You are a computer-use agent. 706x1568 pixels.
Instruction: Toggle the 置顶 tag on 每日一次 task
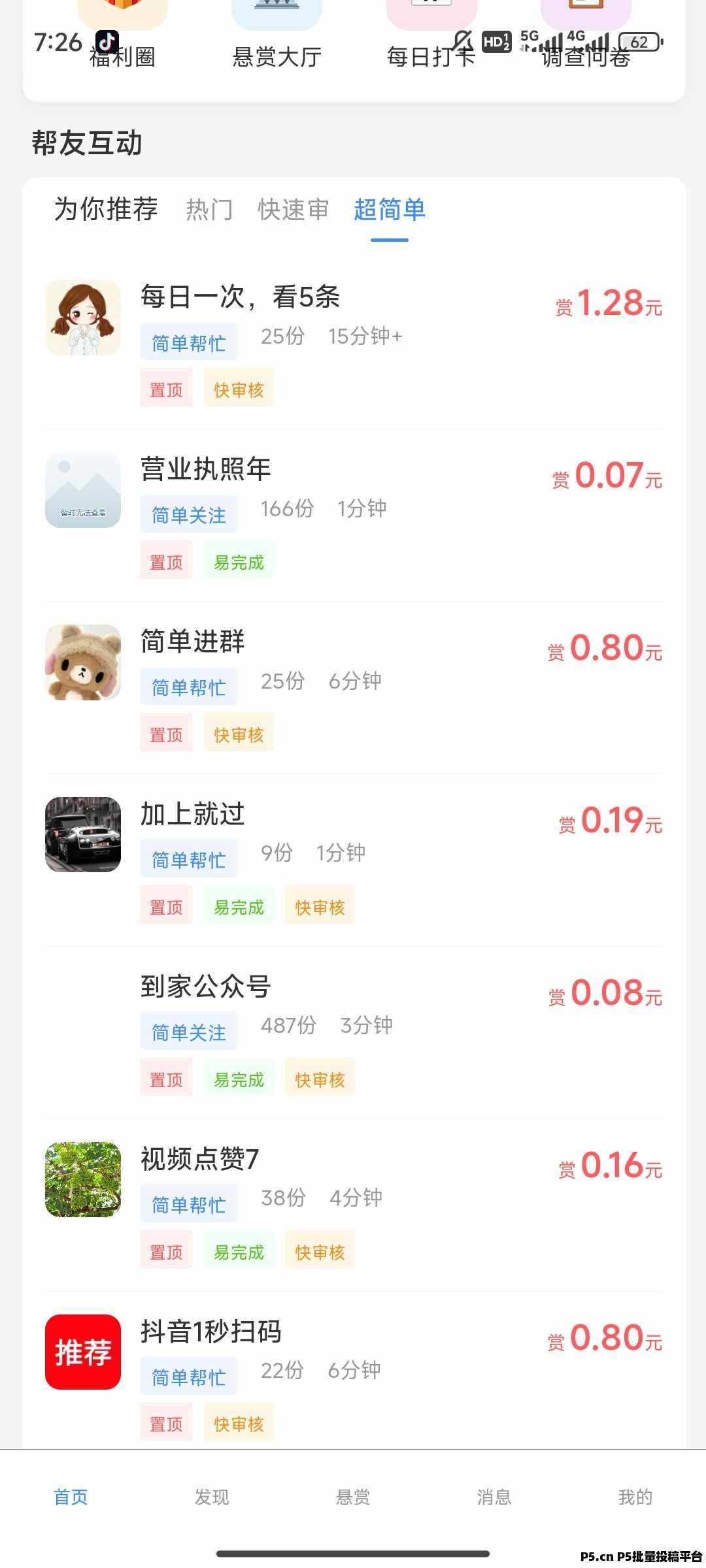pos(165,387)
